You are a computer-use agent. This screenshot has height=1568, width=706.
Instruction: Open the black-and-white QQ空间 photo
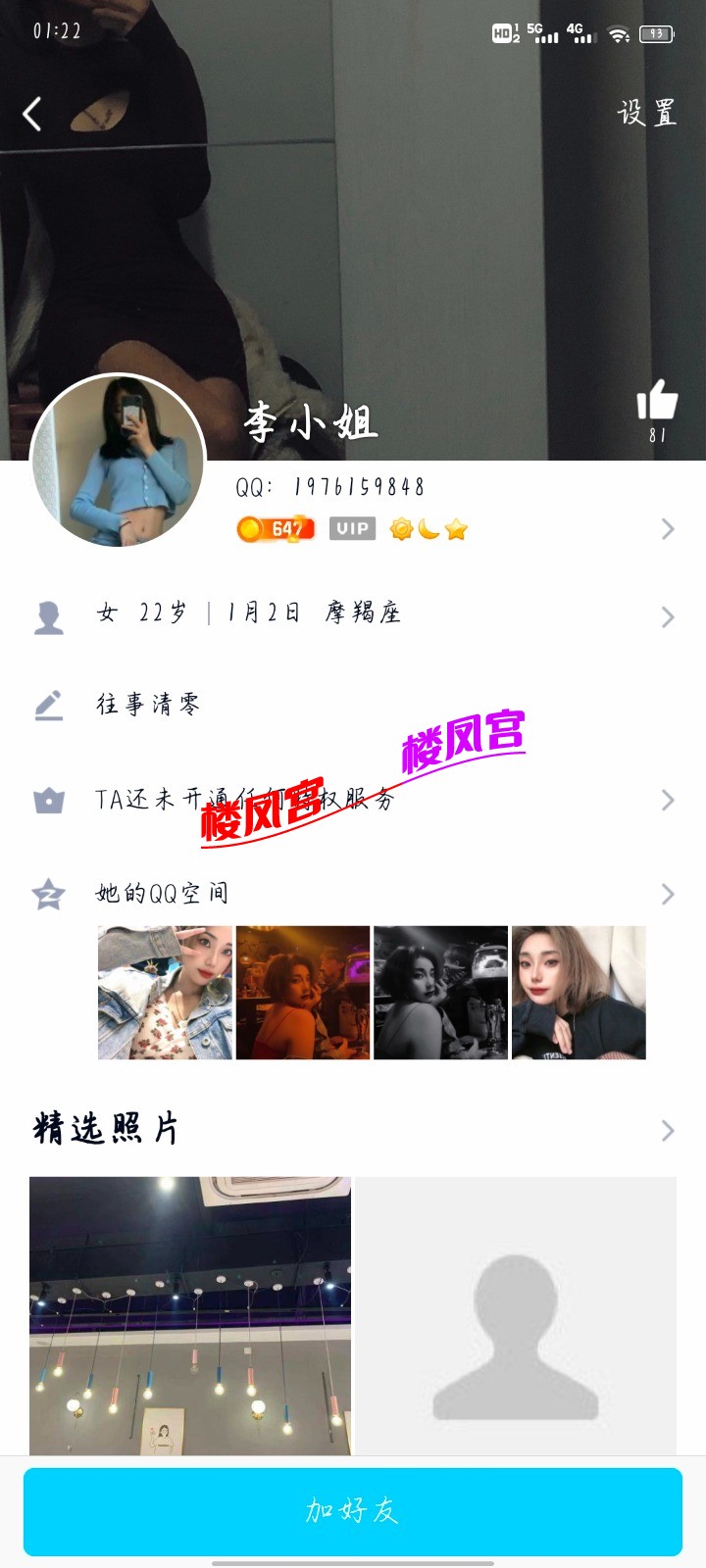coord(441,993)
